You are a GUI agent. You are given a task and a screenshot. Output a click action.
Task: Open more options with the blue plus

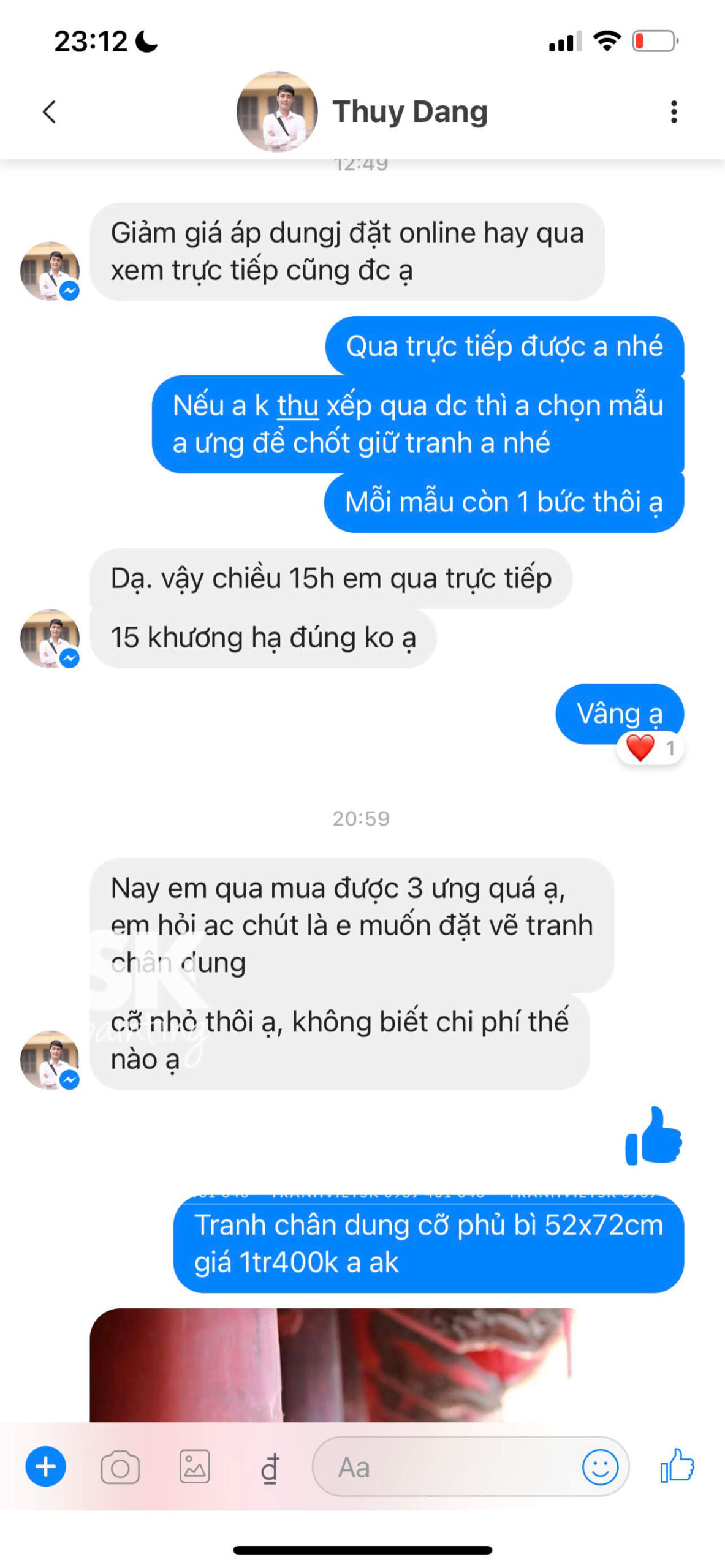click(45, 1466)
